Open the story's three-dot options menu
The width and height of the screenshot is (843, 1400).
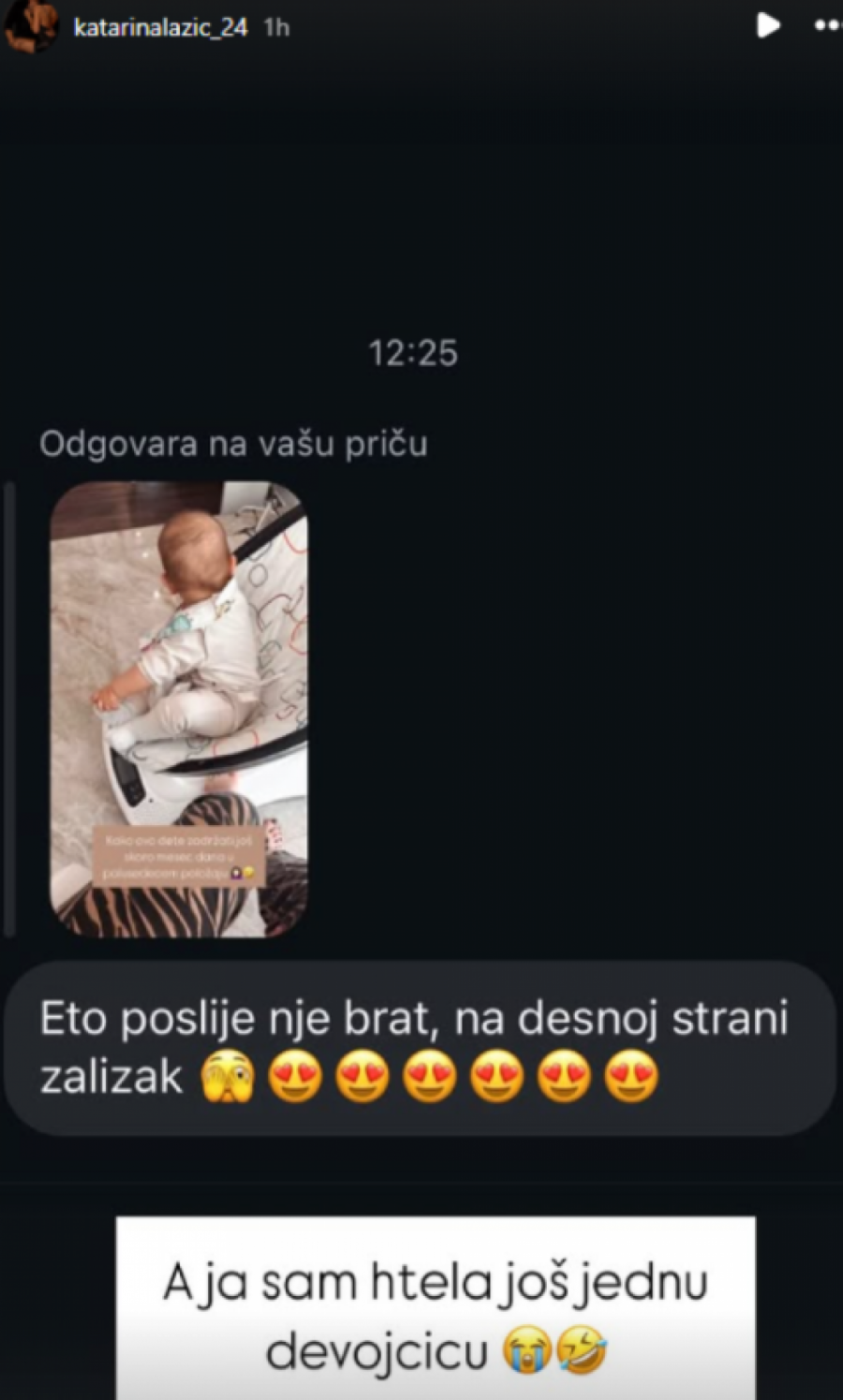[x=828, y=26]
